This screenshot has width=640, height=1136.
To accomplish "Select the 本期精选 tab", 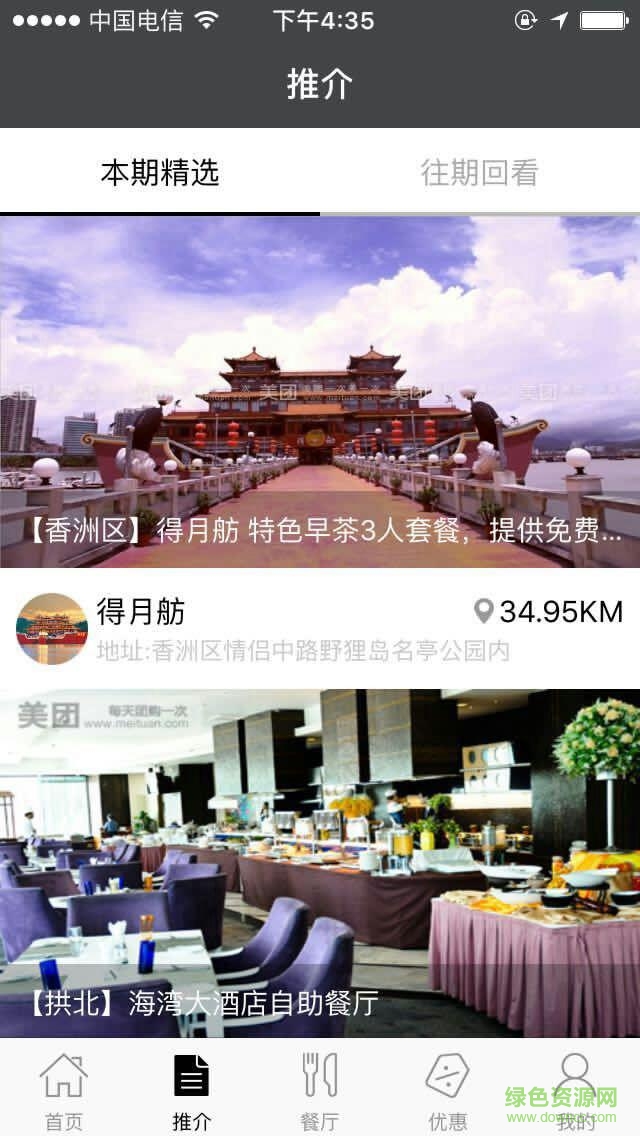I will pyautogui.click(x=160, y=173).
